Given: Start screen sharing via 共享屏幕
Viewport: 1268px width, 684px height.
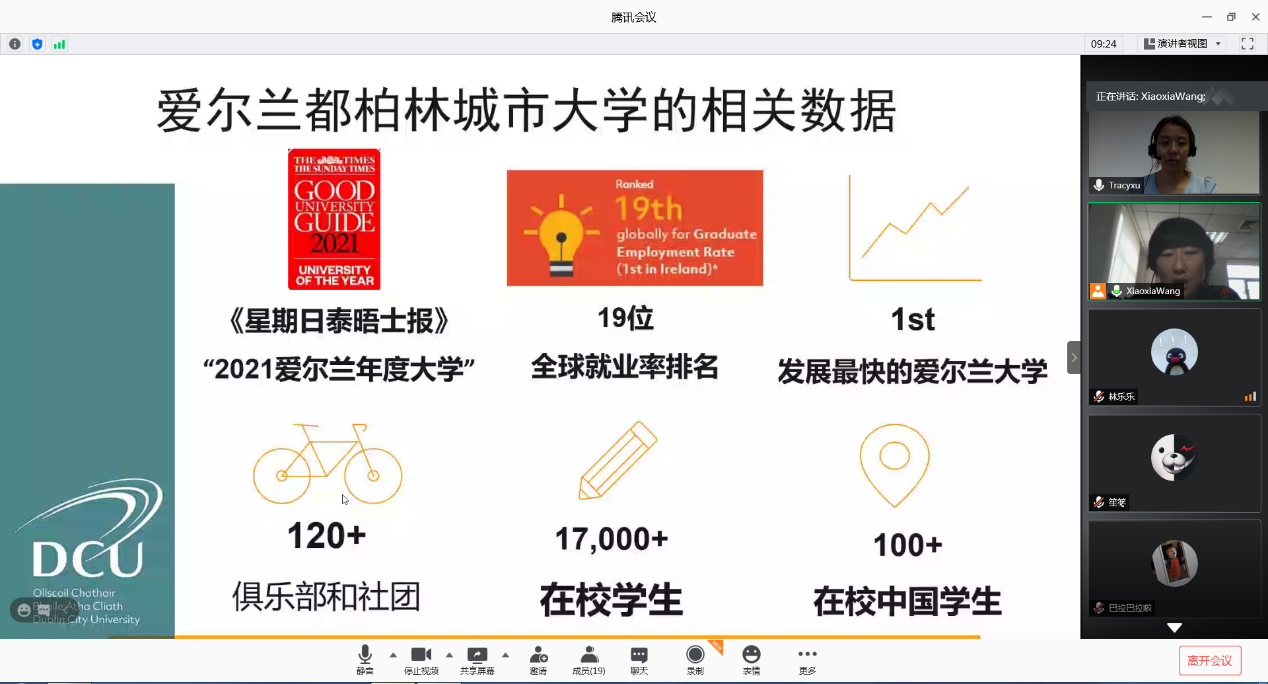Looking at the screenshot, I should coord(477,658).
